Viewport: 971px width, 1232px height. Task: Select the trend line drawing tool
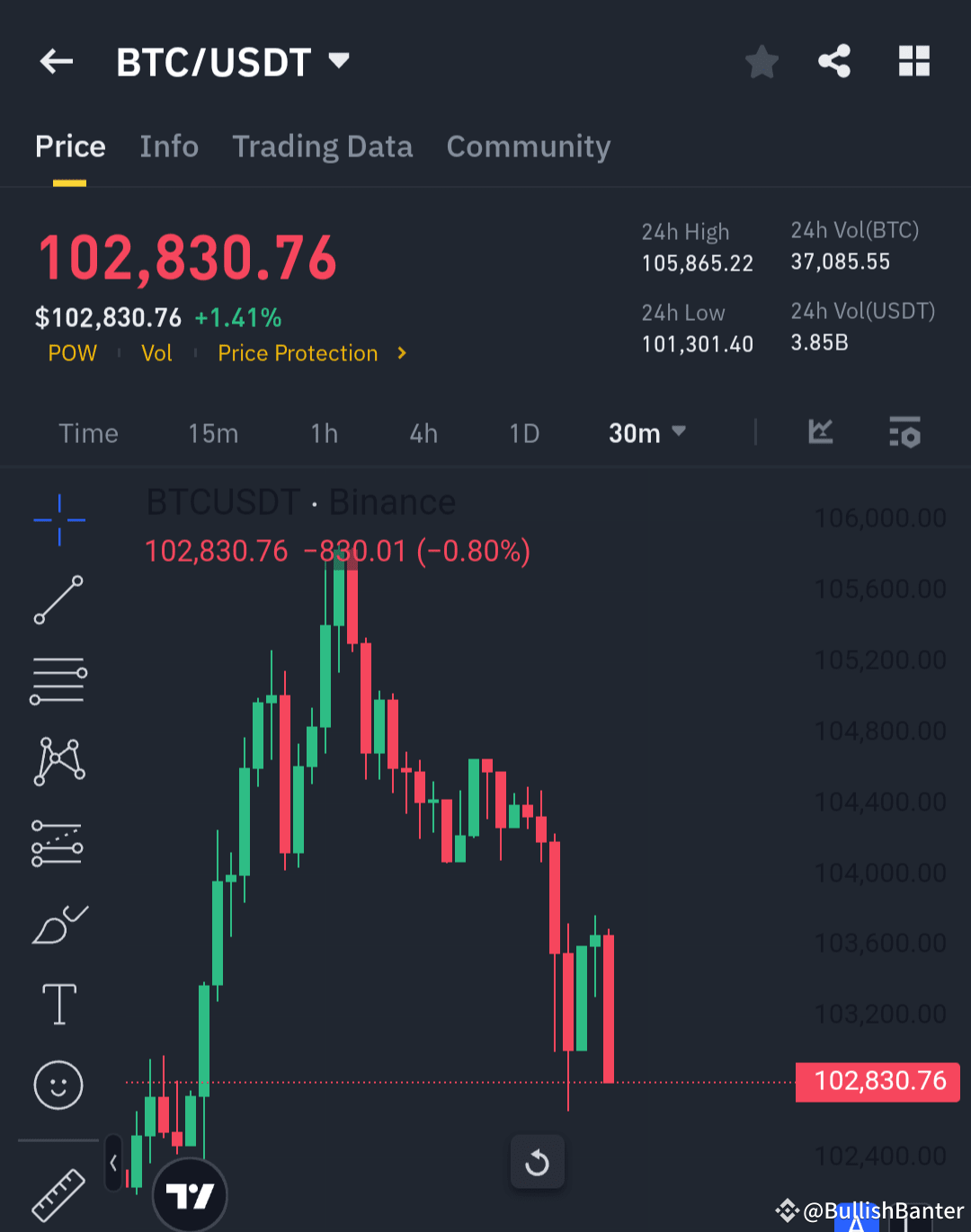(x=58, y=599)
